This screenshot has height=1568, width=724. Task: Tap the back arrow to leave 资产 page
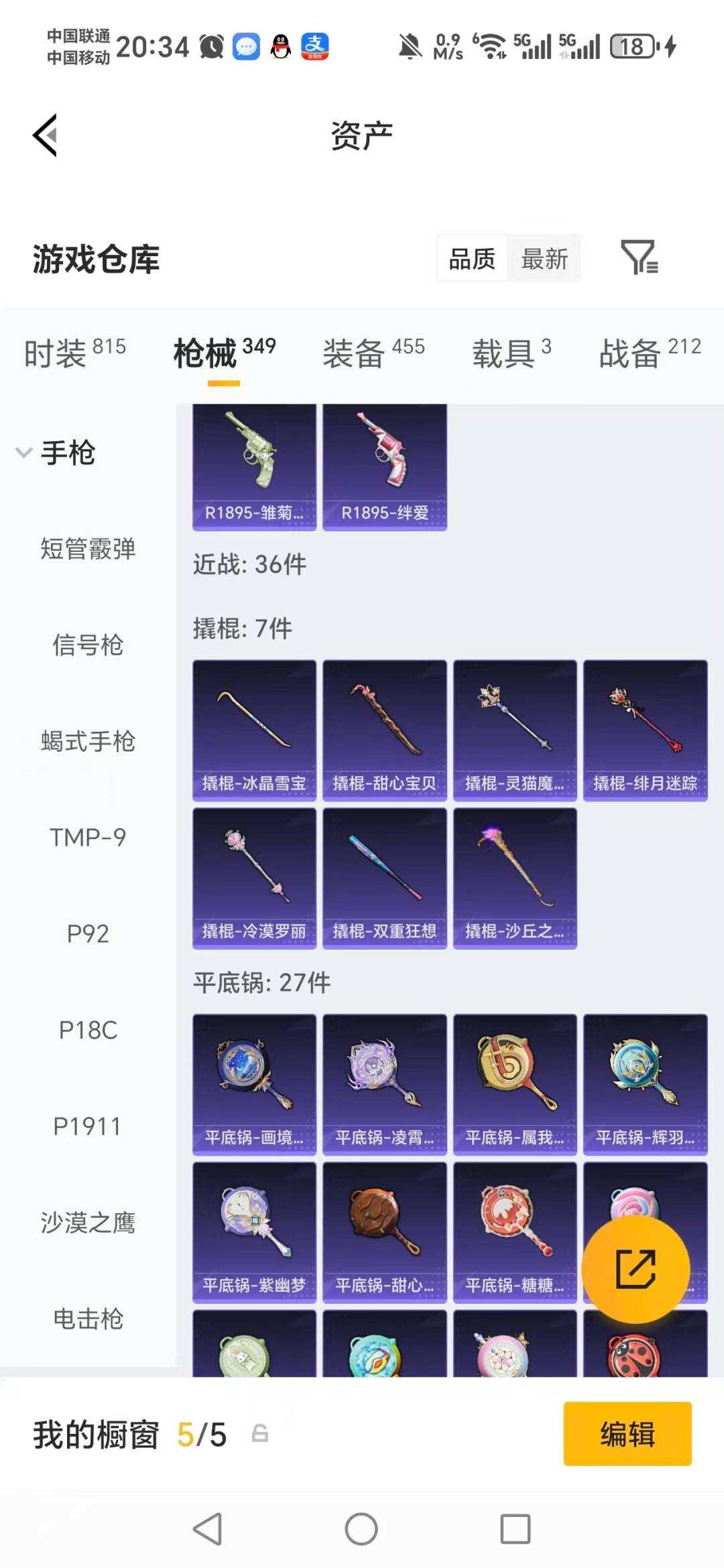point(45,133)
